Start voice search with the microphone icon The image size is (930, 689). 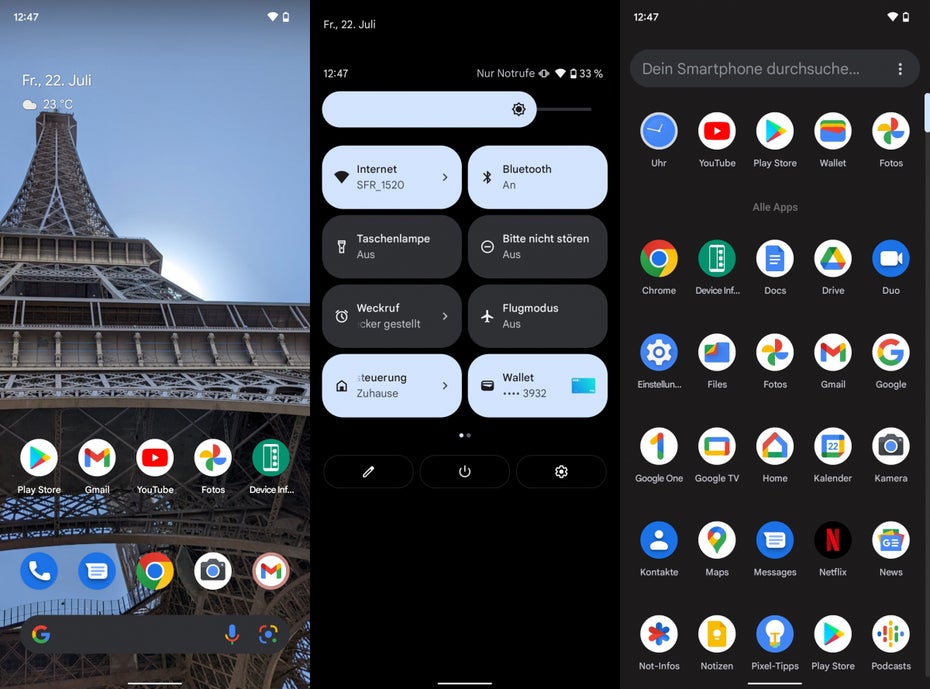tap(232, 634)
